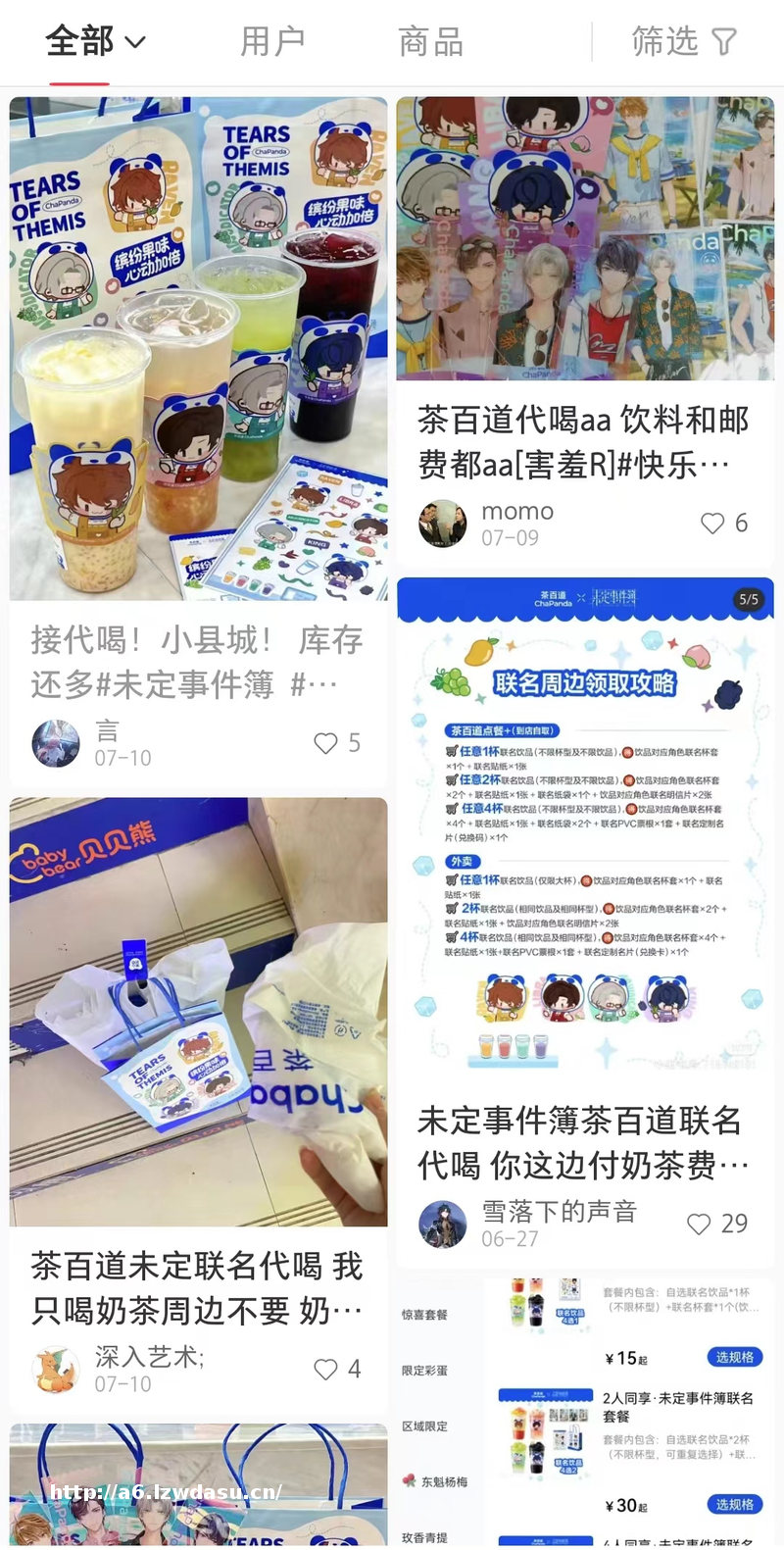Open the bottom-left post with blue-handled bags
Image resolution: width=784 pixels, height=1550 pixels.
tap(197, 1485)
